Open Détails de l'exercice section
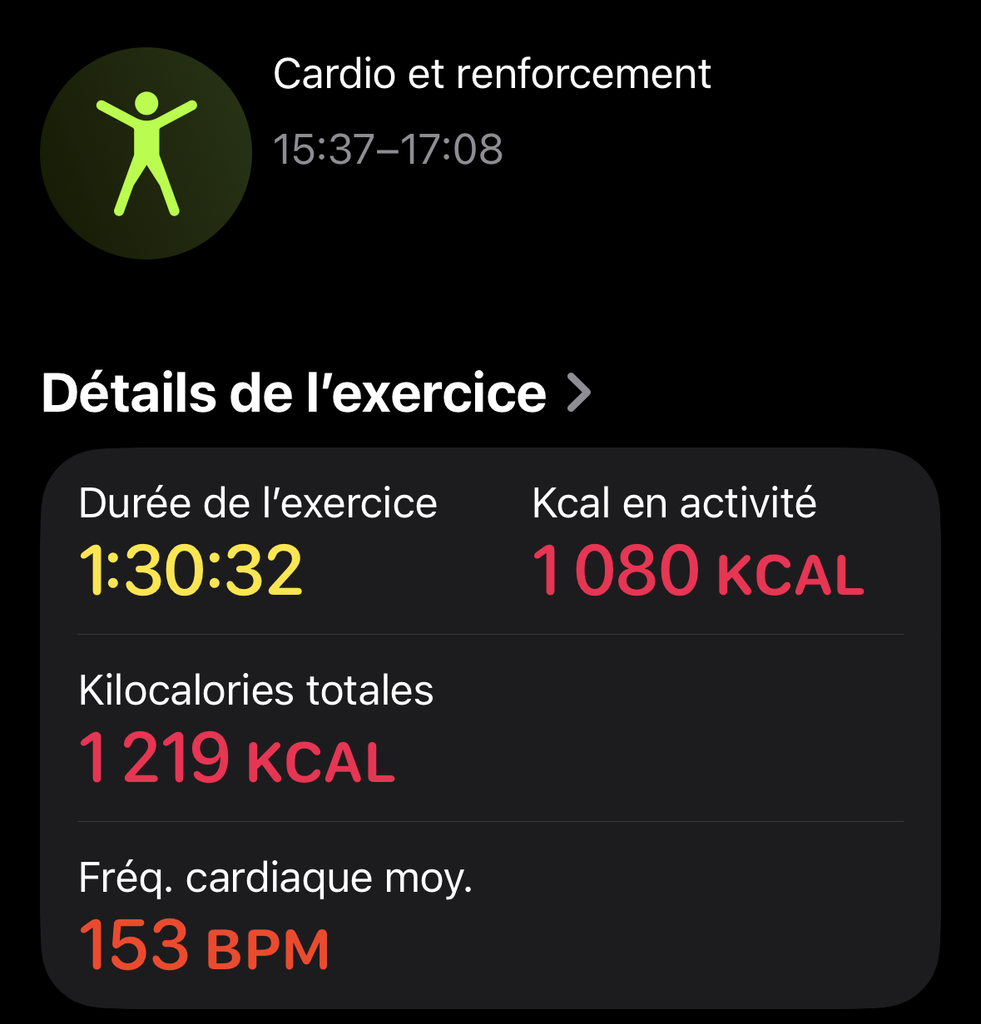This screenshot has width=981, height=1024. pos(316,394)
